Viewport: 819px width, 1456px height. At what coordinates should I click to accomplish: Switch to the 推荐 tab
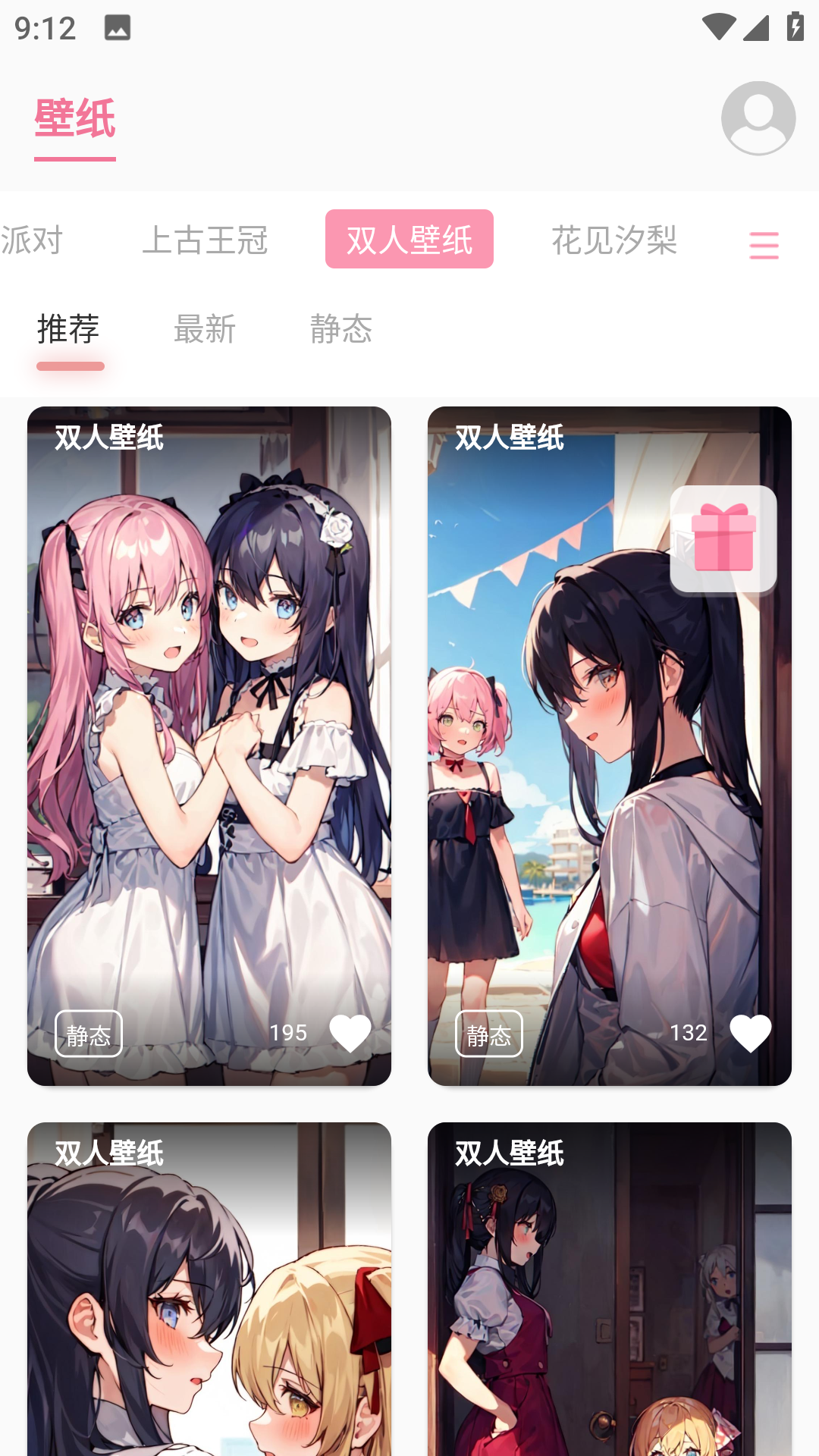point(69,330)
